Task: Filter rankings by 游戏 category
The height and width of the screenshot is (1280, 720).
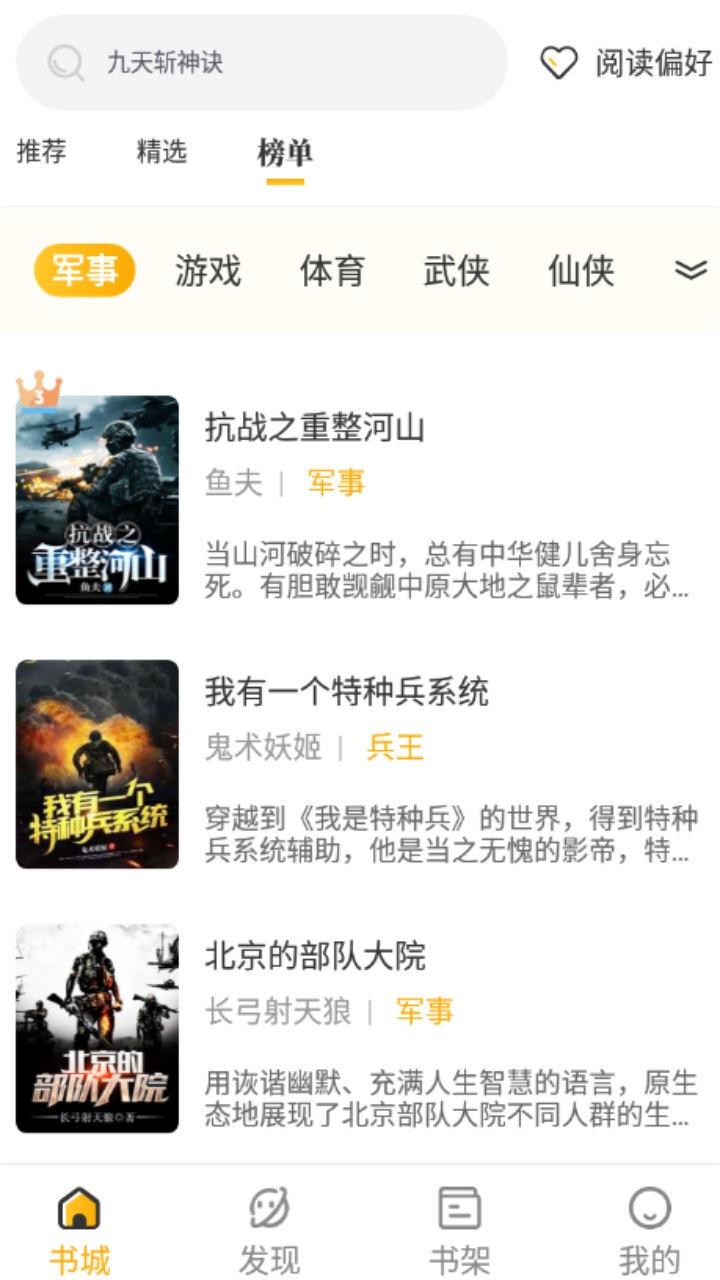Action: pos(208,270)
